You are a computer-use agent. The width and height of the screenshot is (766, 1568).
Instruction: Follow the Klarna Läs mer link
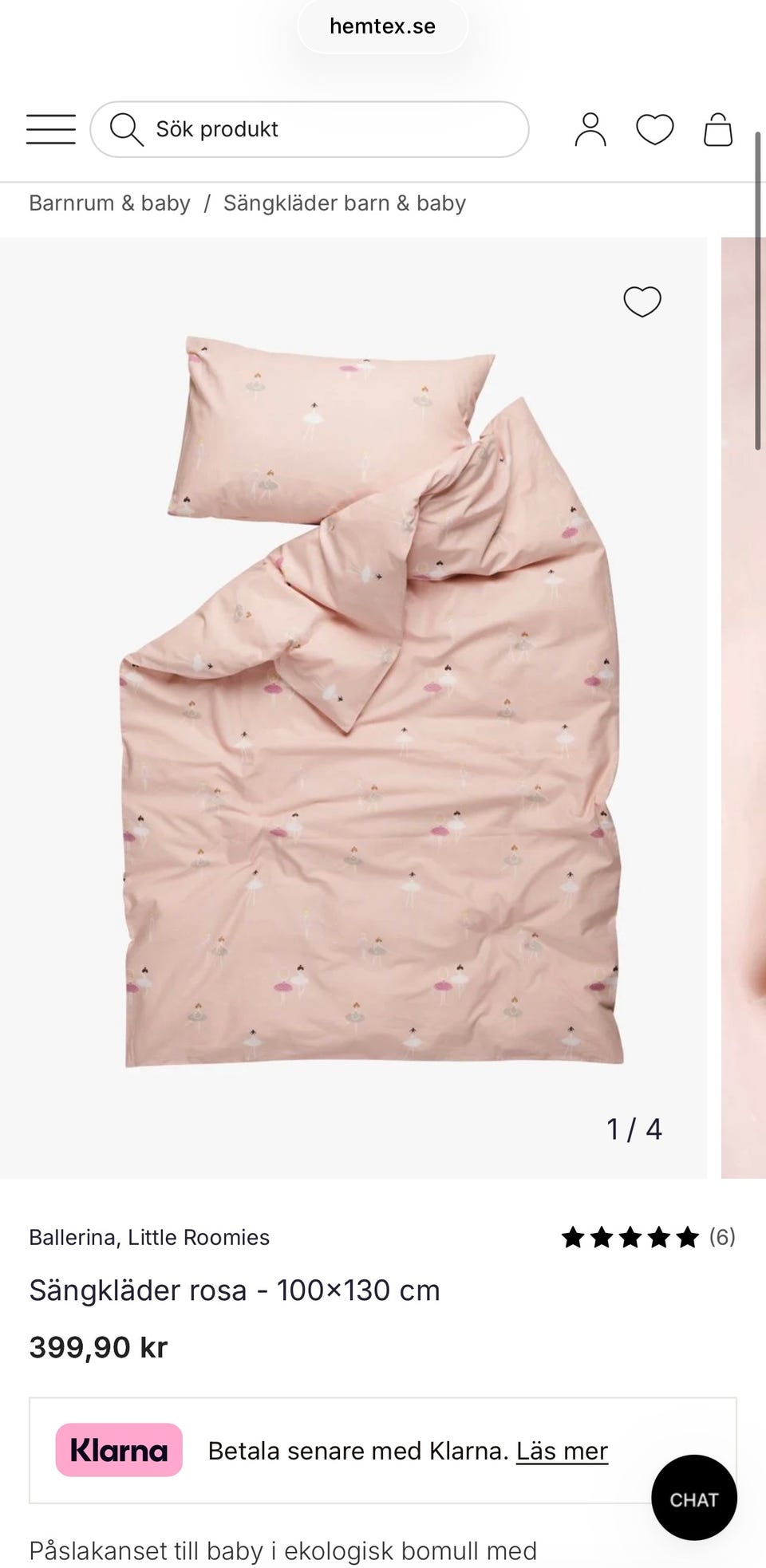[562, 1451]
